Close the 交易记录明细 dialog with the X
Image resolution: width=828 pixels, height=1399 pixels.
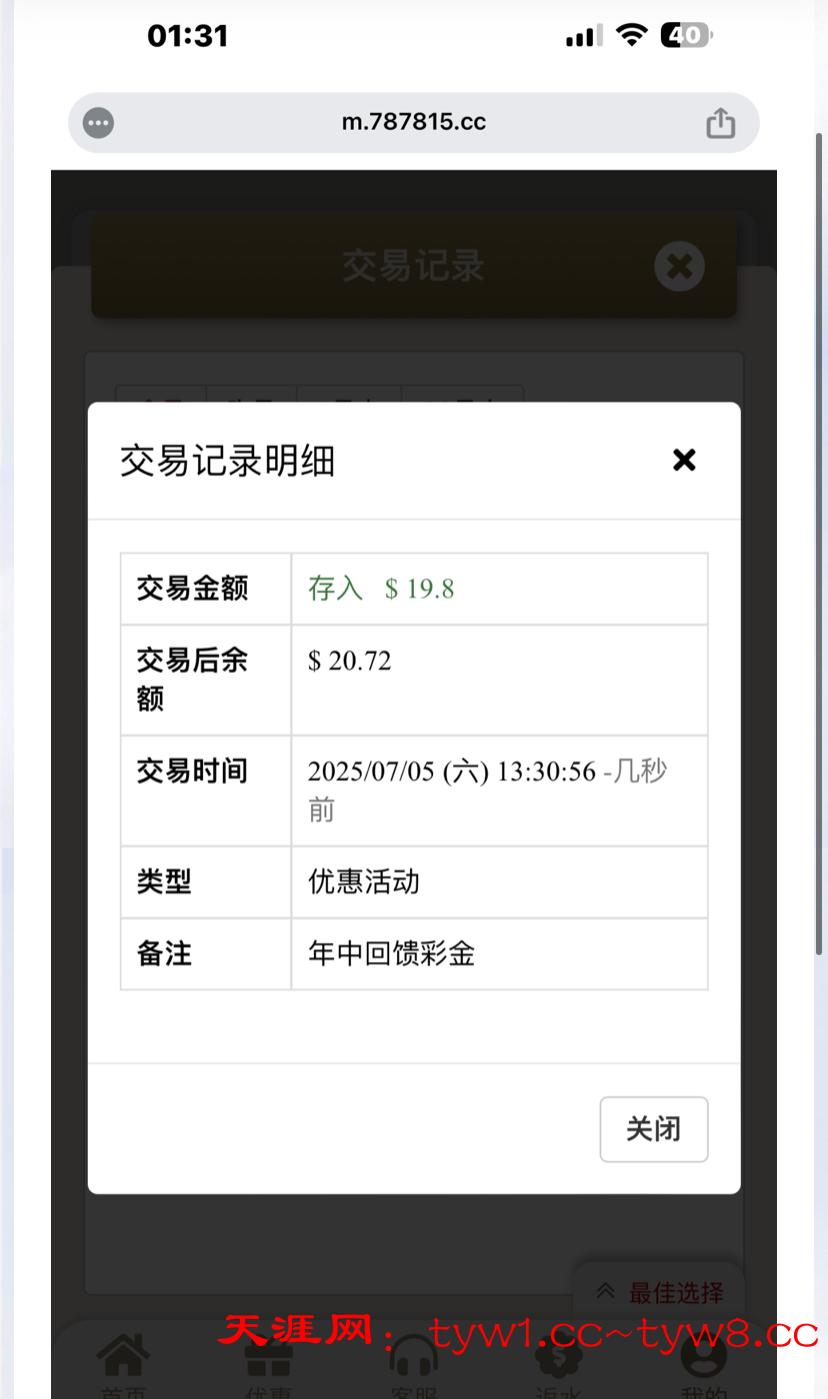tap(684, 460)
